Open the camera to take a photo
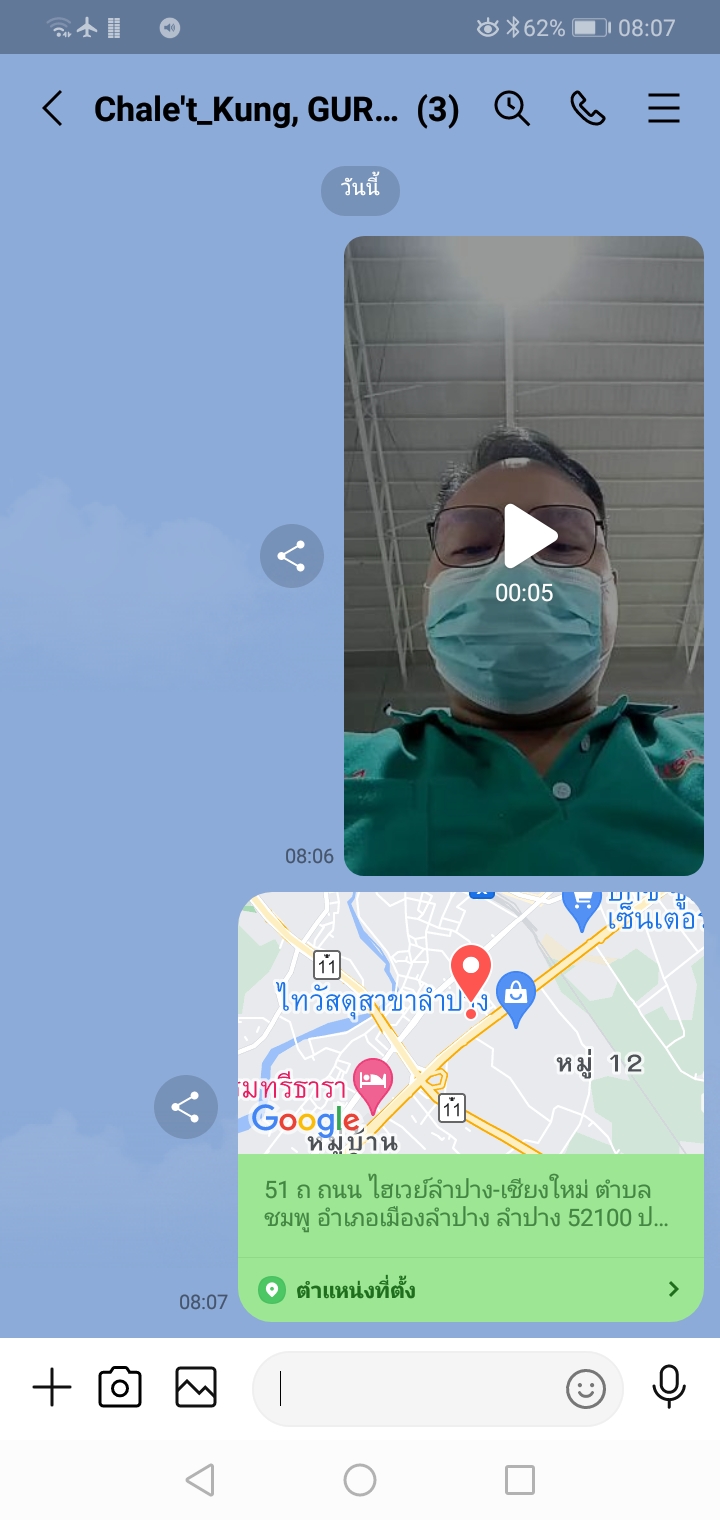The height and width of the screenshot is (1520, 720). pos(120,1388)
